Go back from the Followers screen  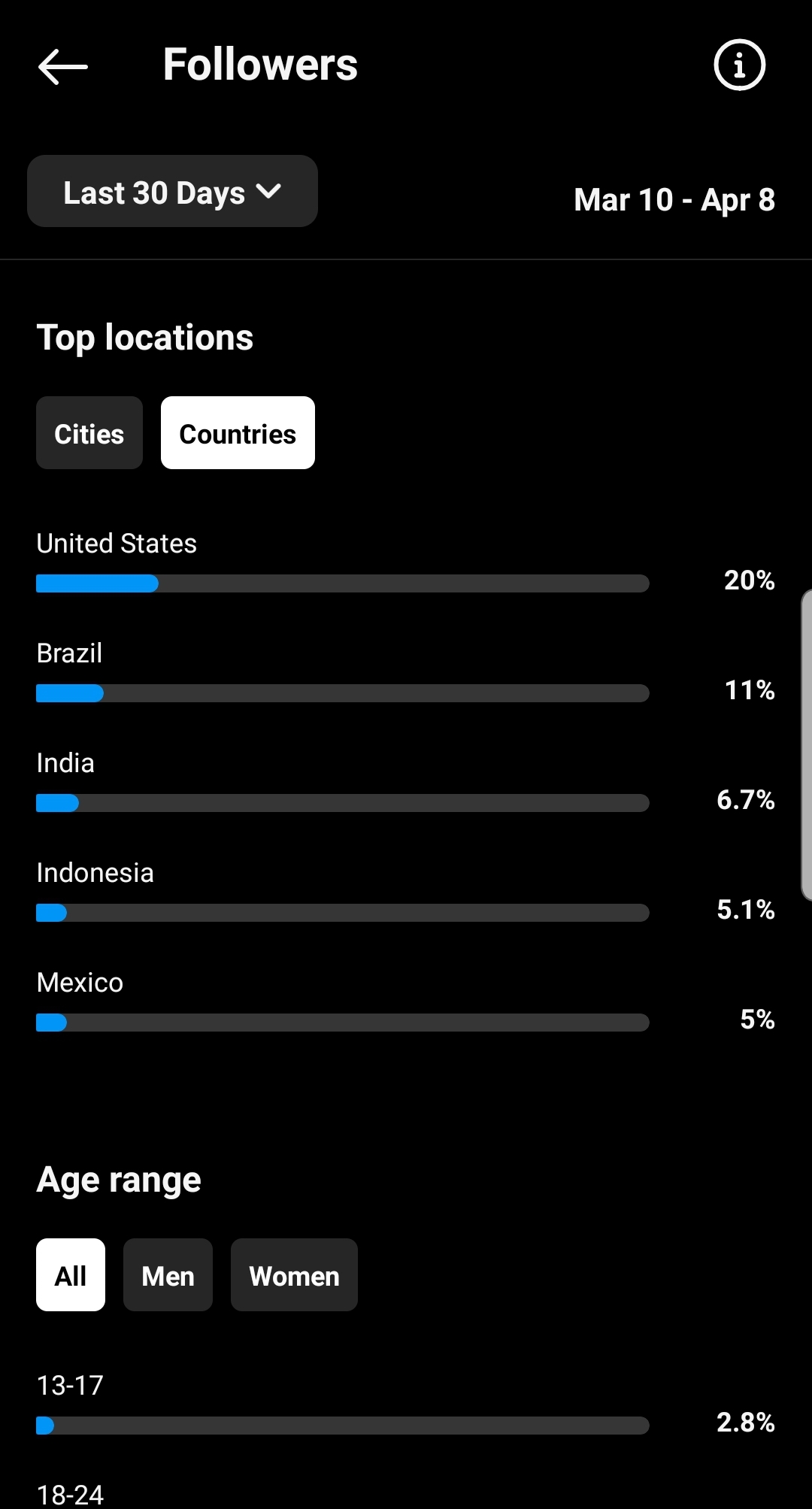pyautogui.click(x=63, y=66)
